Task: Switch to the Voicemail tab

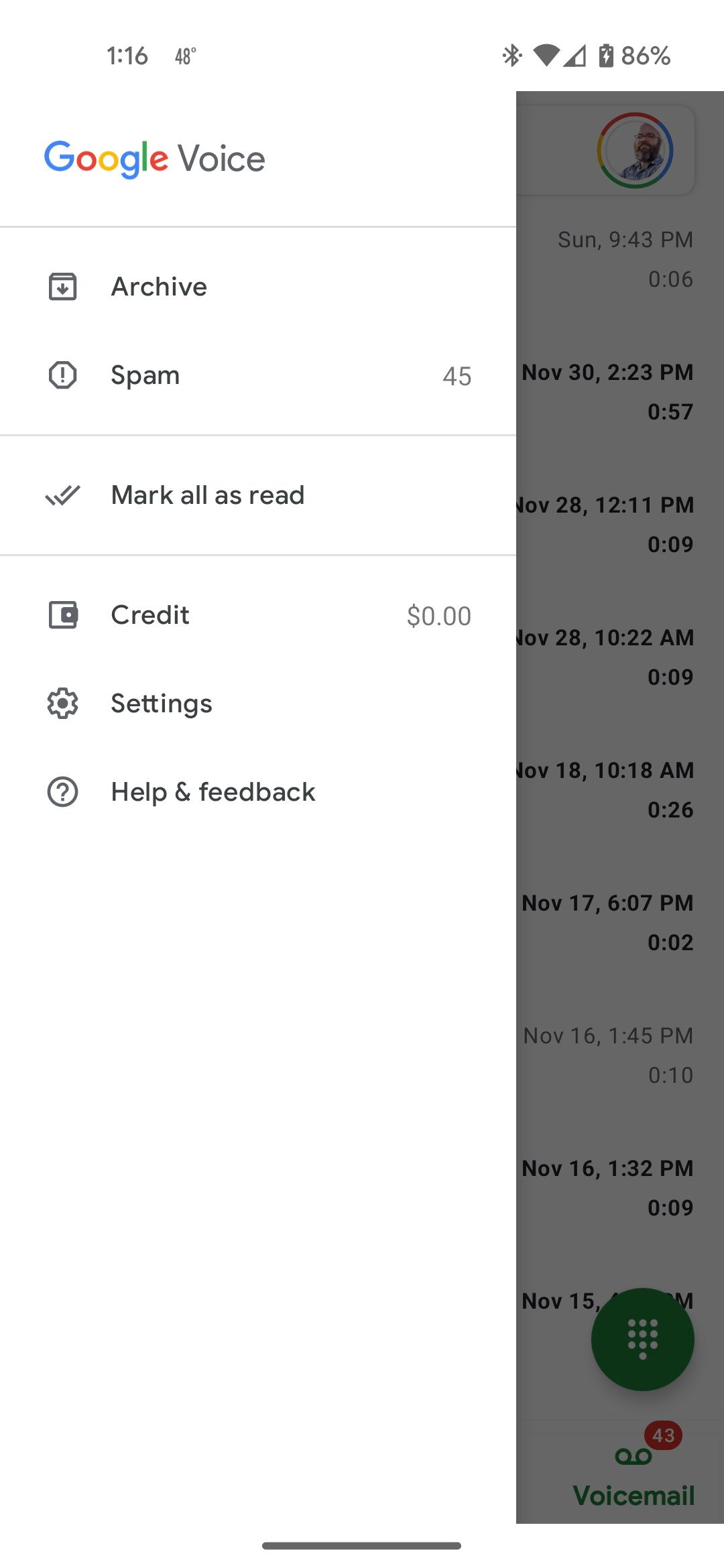Action: tap(633, 1471)
